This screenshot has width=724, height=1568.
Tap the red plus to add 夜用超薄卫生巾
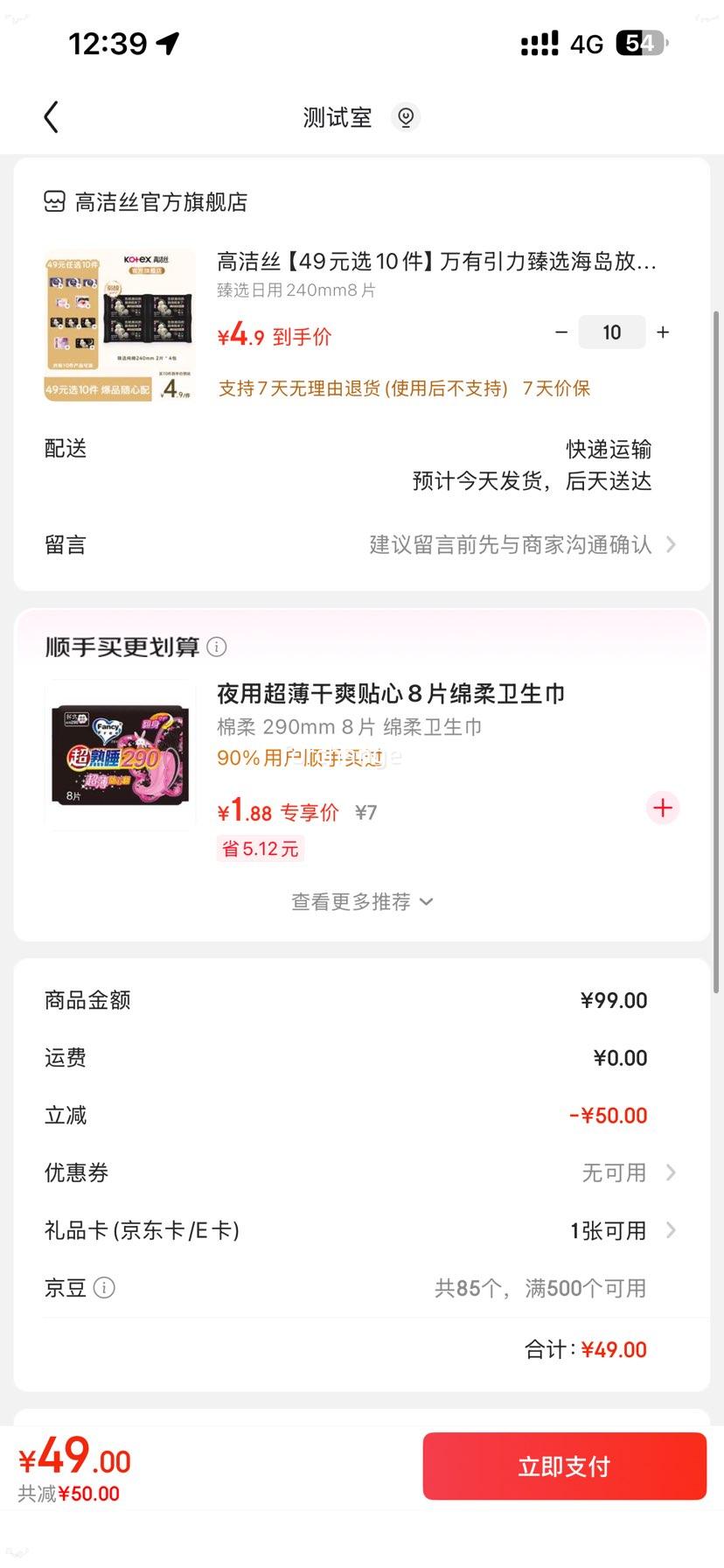662,808
